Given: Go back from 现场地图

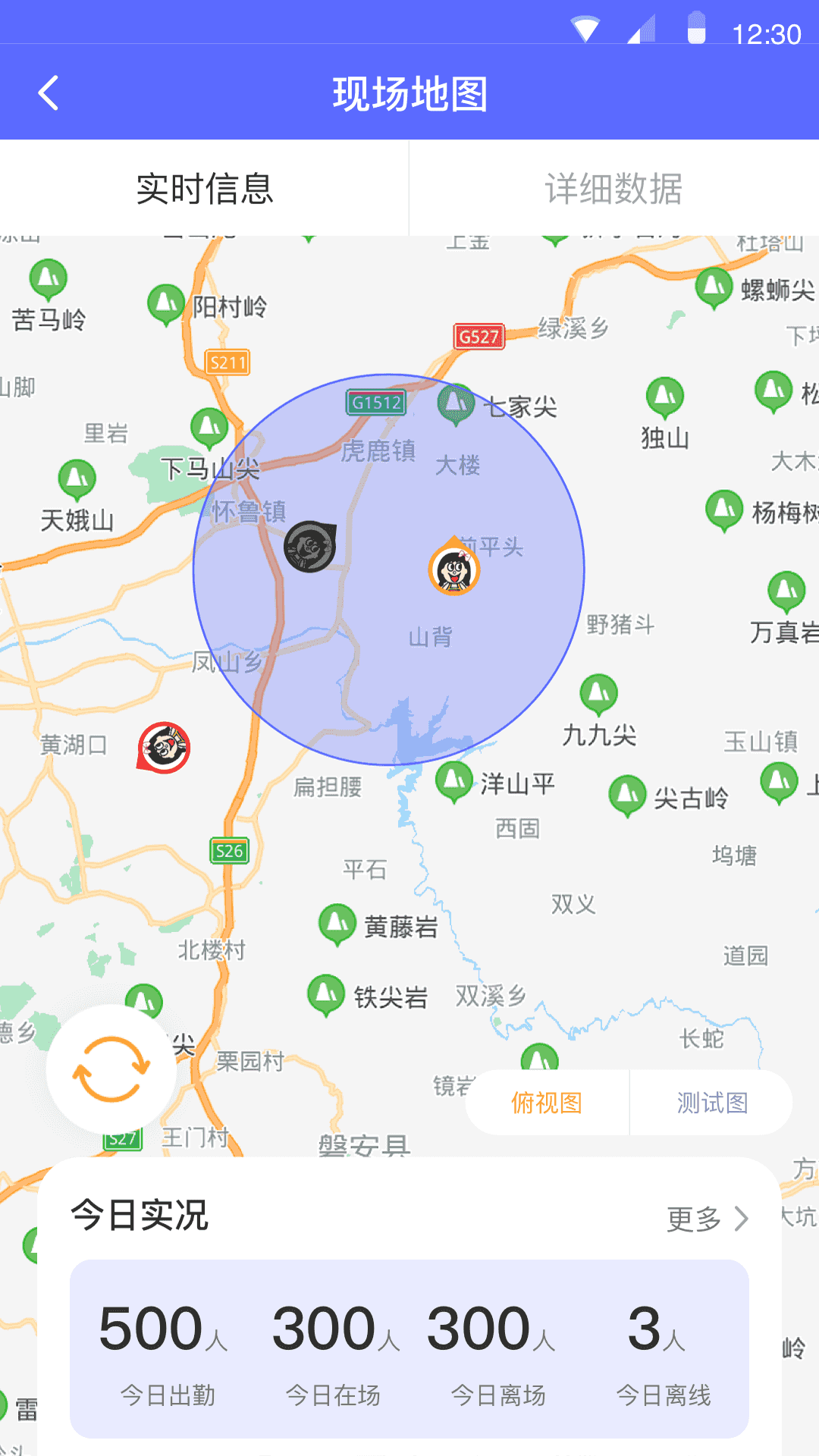Looking at the screenshot, I should [x=49, y=93].
